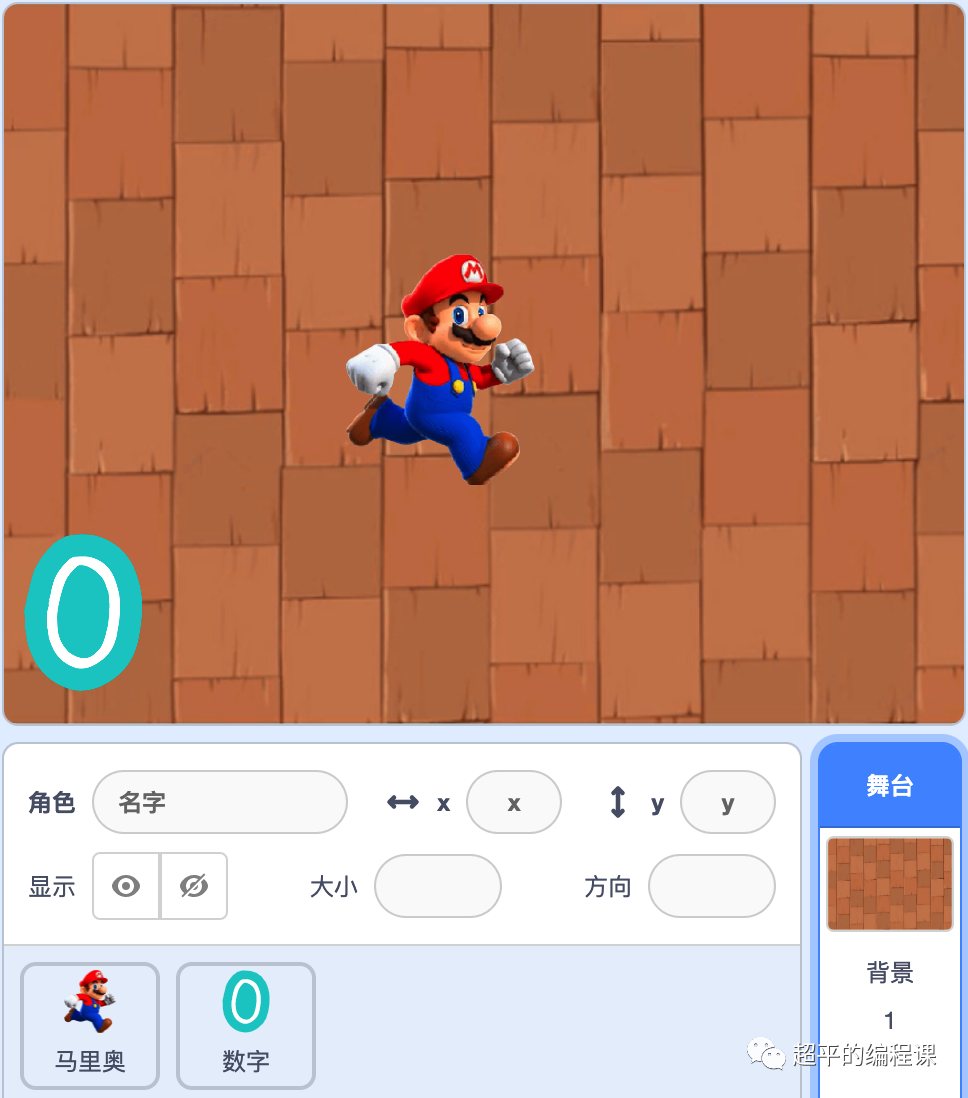Tap the 大小 size field
This screenshot has width=968, height=1098.
tap(437, 886)
